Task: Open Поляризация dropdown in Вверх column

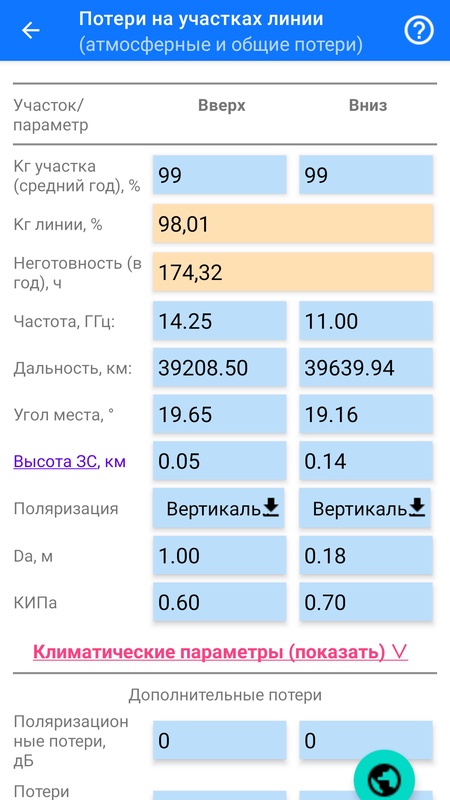Action: (x=218, y=508)
